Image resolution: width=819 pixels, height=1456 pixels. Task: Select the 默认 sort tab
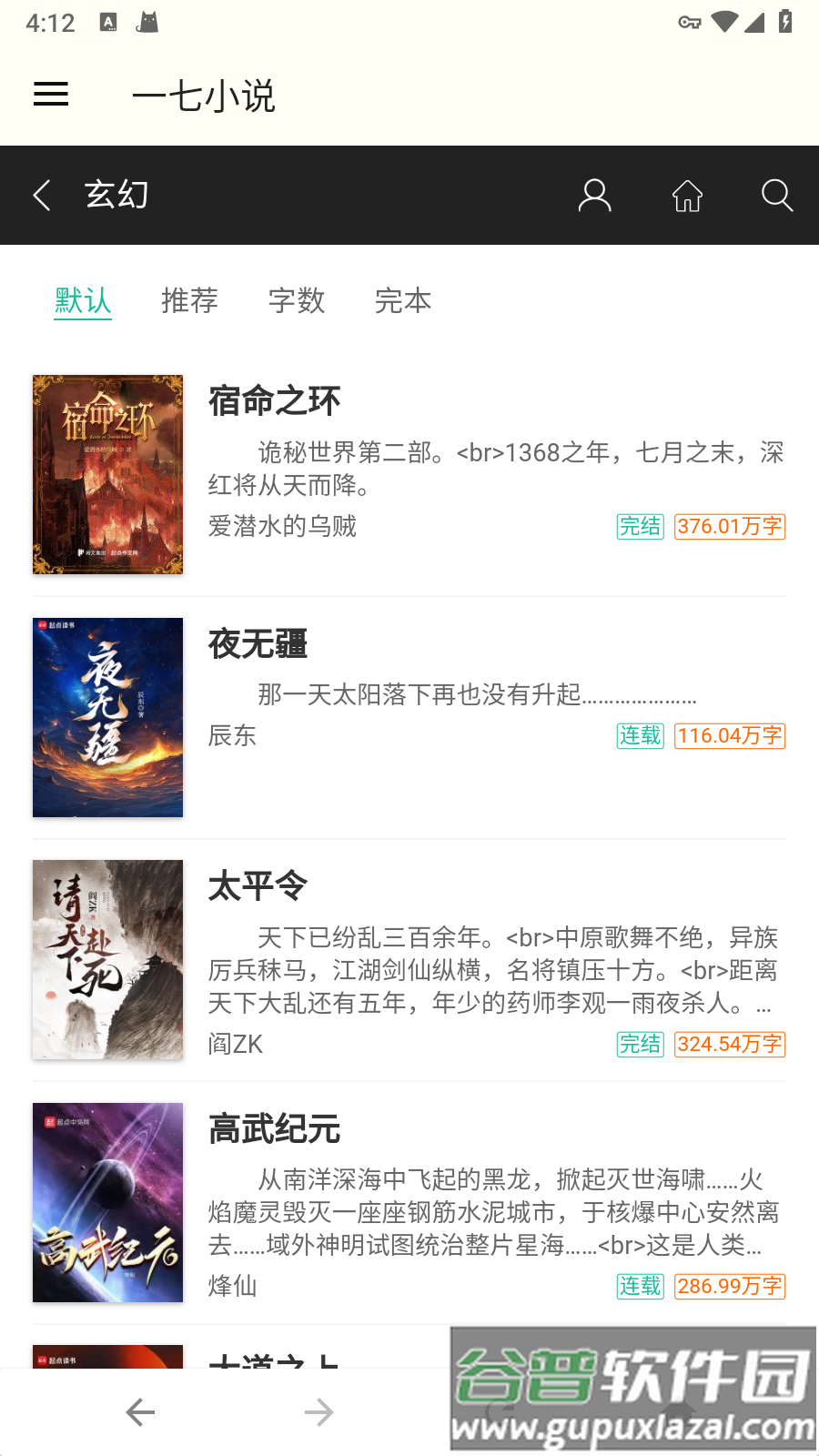[x=83, y=300]
